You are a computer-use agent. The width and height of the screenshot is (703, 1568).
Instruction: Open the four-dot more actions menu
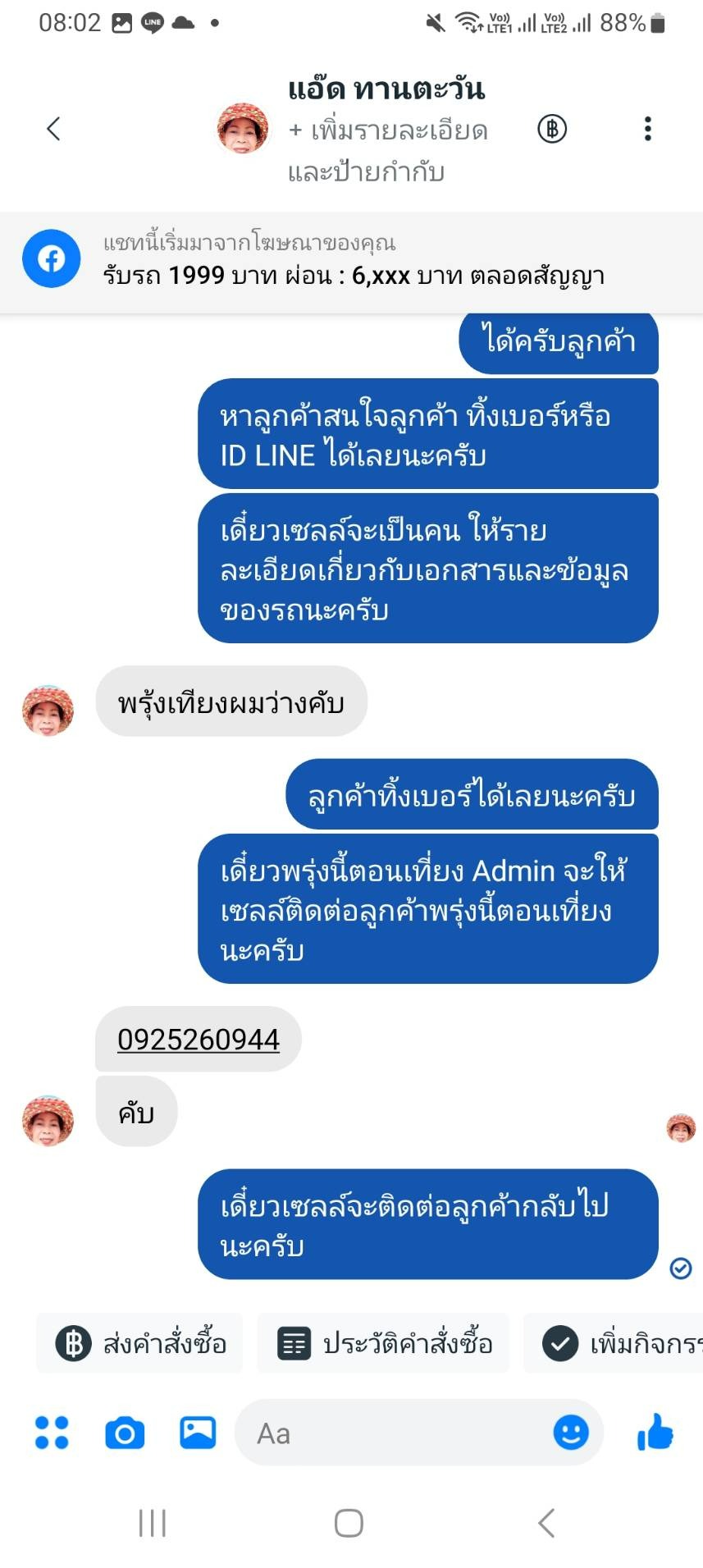click(52, 1433)
